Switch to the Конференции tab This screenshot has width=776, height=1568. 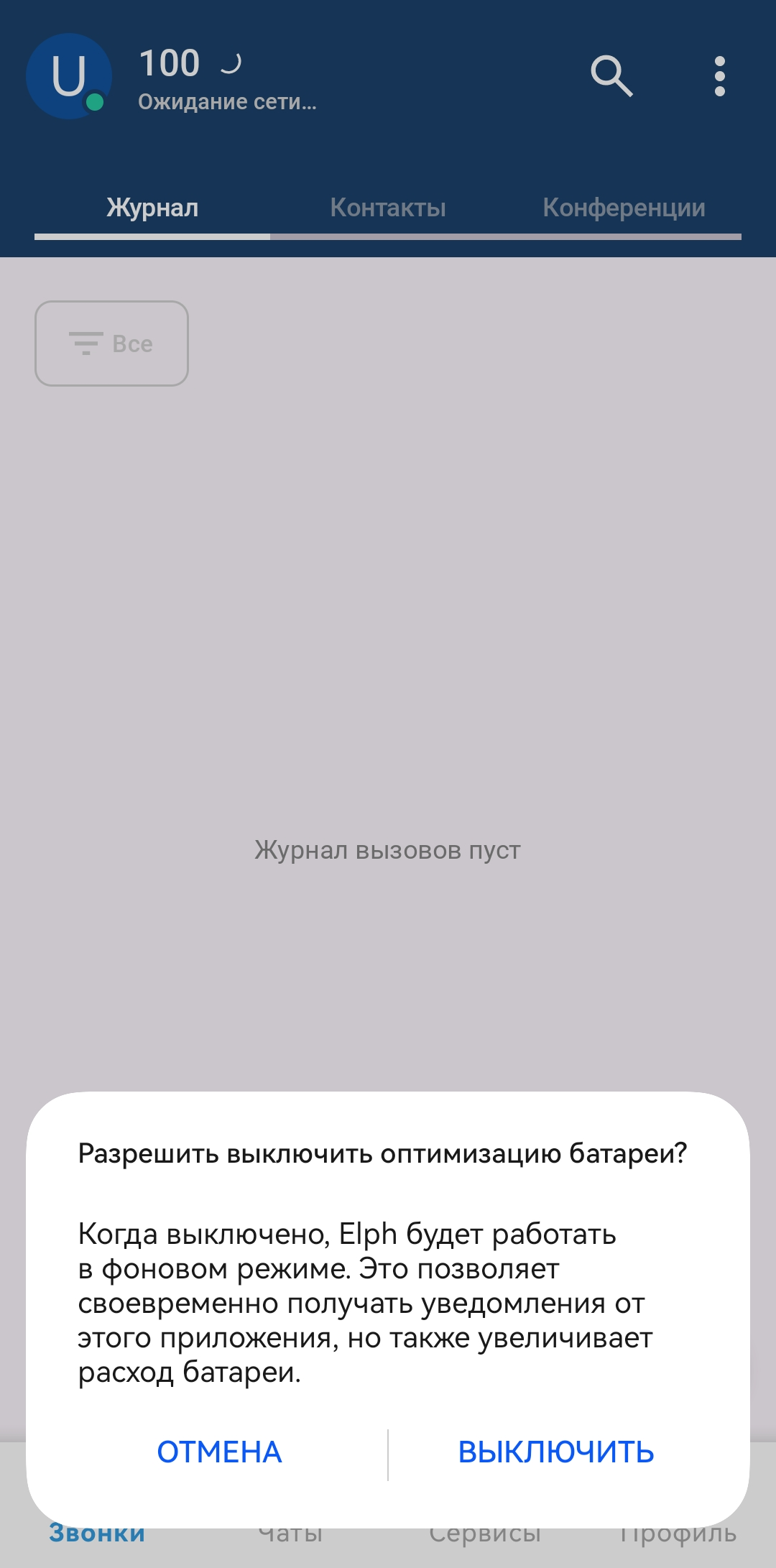(624, 208)
